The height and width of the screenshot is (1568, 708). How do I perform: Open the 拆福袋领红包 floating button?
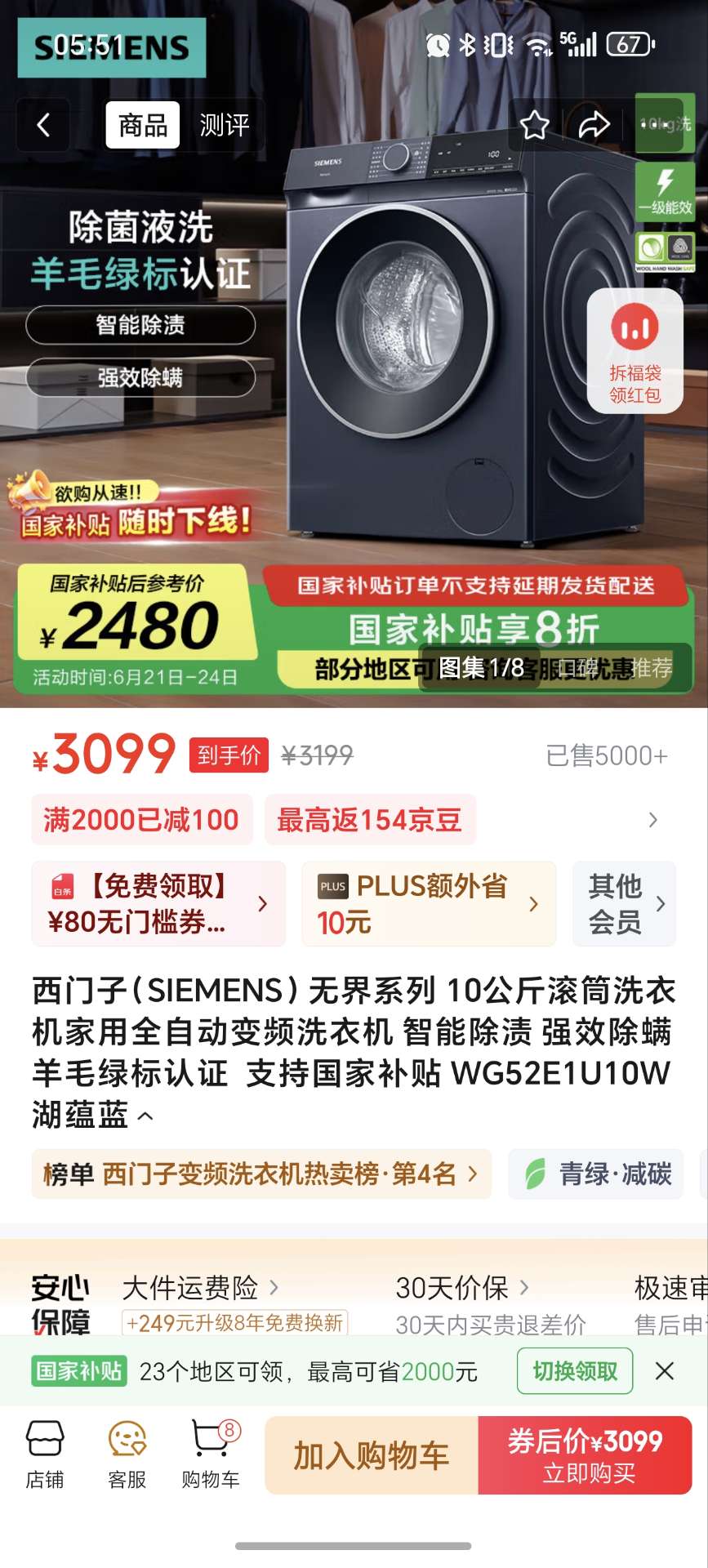pyautogui.click(x=635, y=351)
